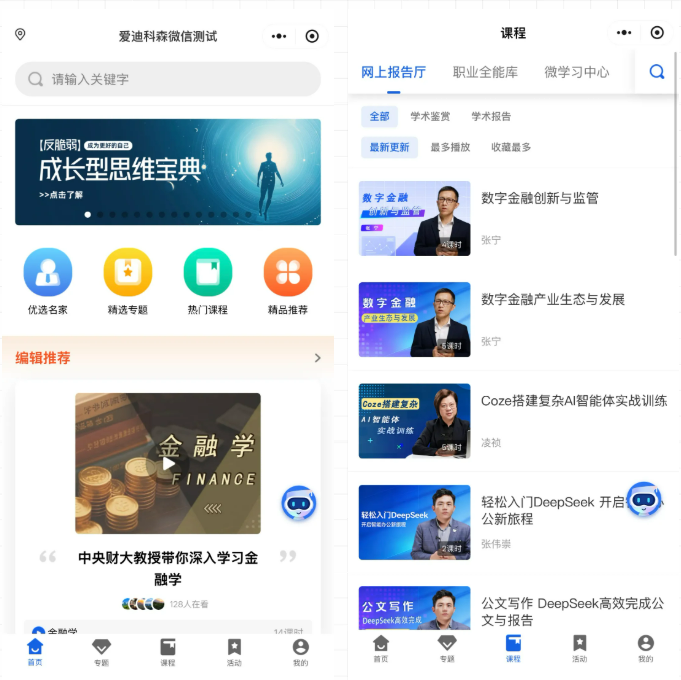Switch to the 职业全能库 tab
The height and width of the screenshot is (680, 681).
[485, 72]
